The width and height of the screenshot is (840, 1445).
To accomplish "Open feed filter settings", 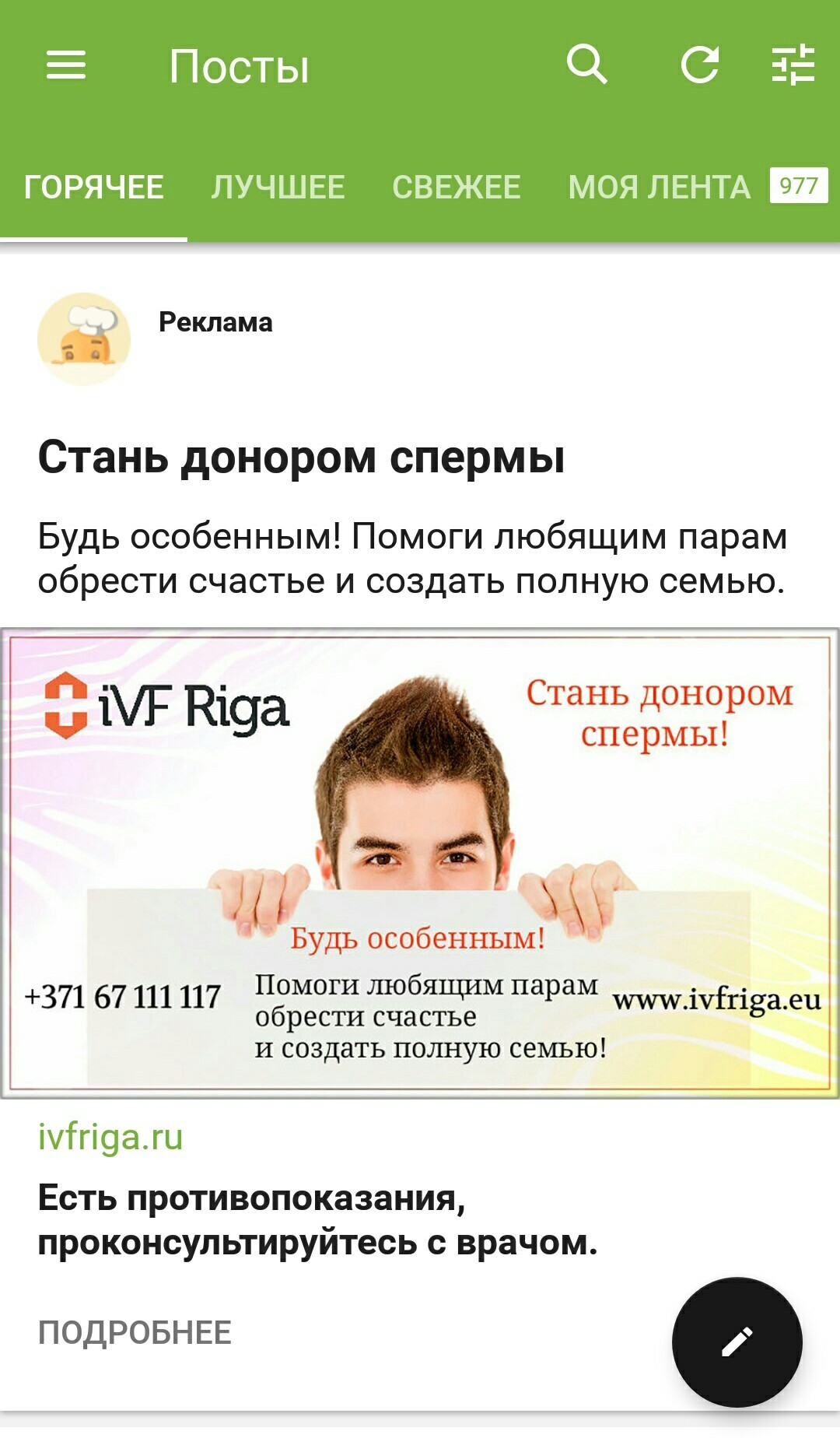I will pyautogui.click(x=793, y=65).
